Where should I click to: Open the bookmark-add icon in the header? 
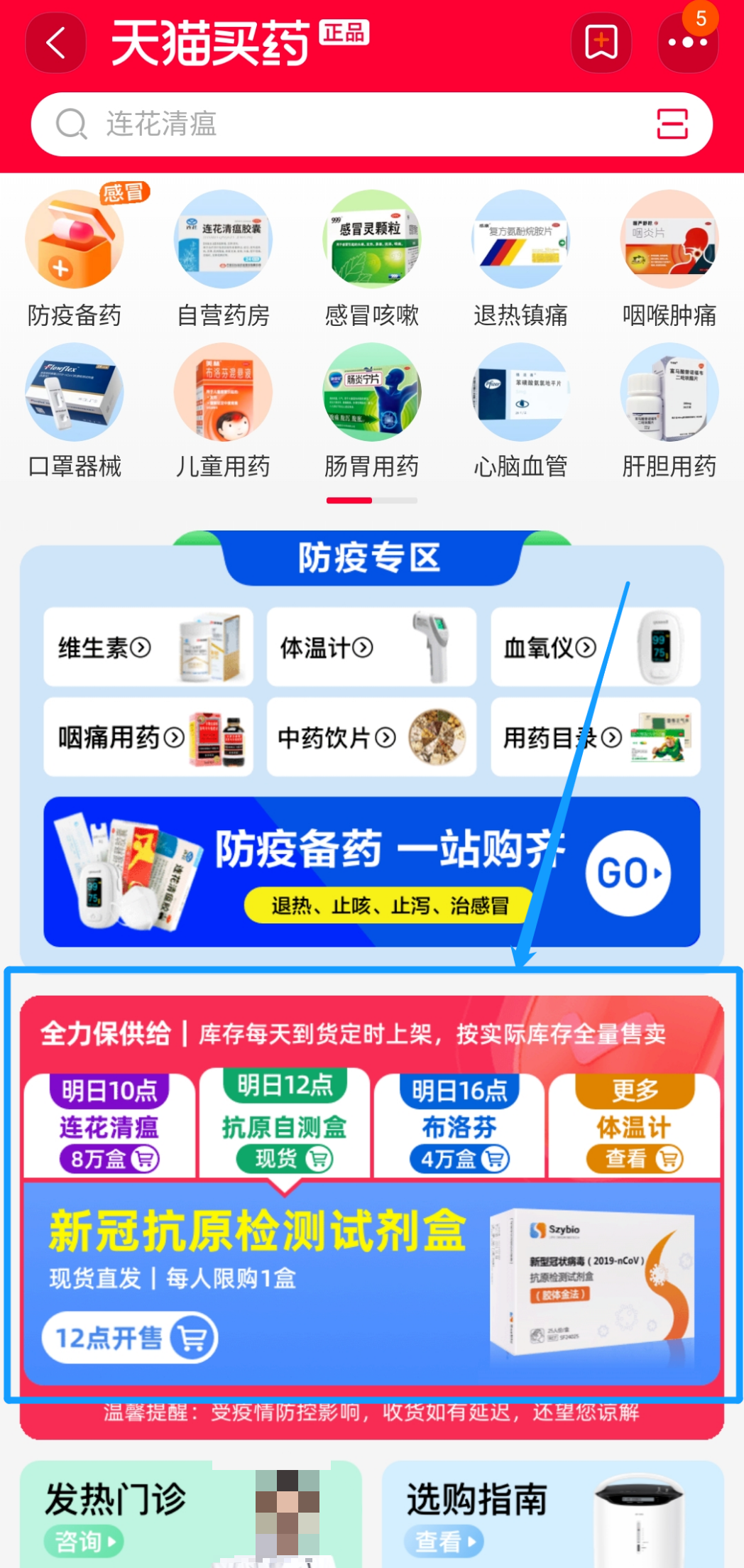tap(601, 43)
